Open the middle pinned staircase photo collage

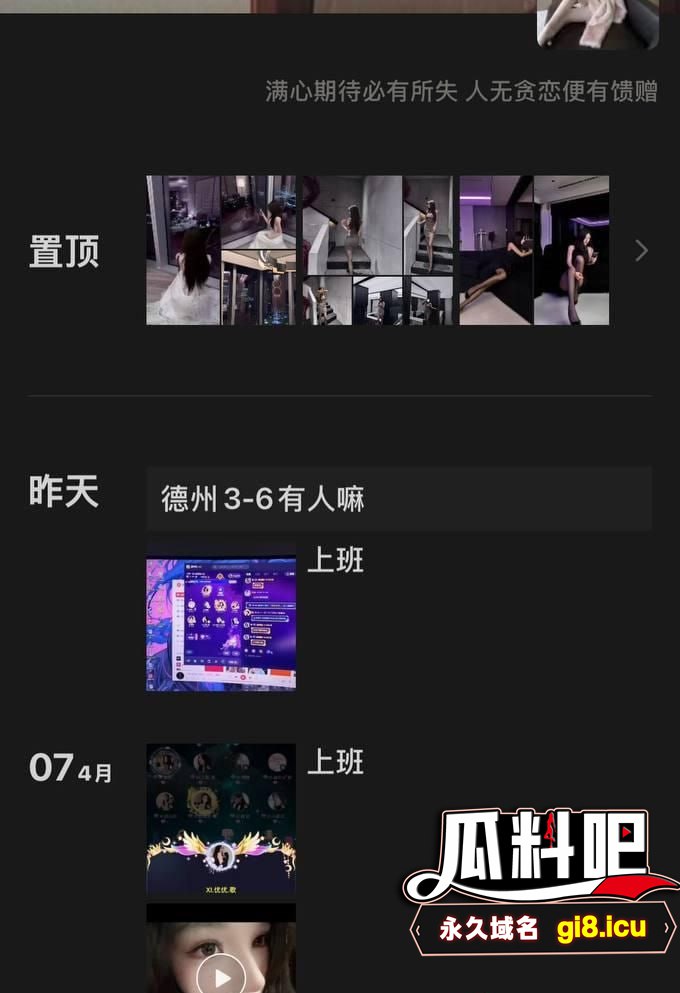click(377, 250)
